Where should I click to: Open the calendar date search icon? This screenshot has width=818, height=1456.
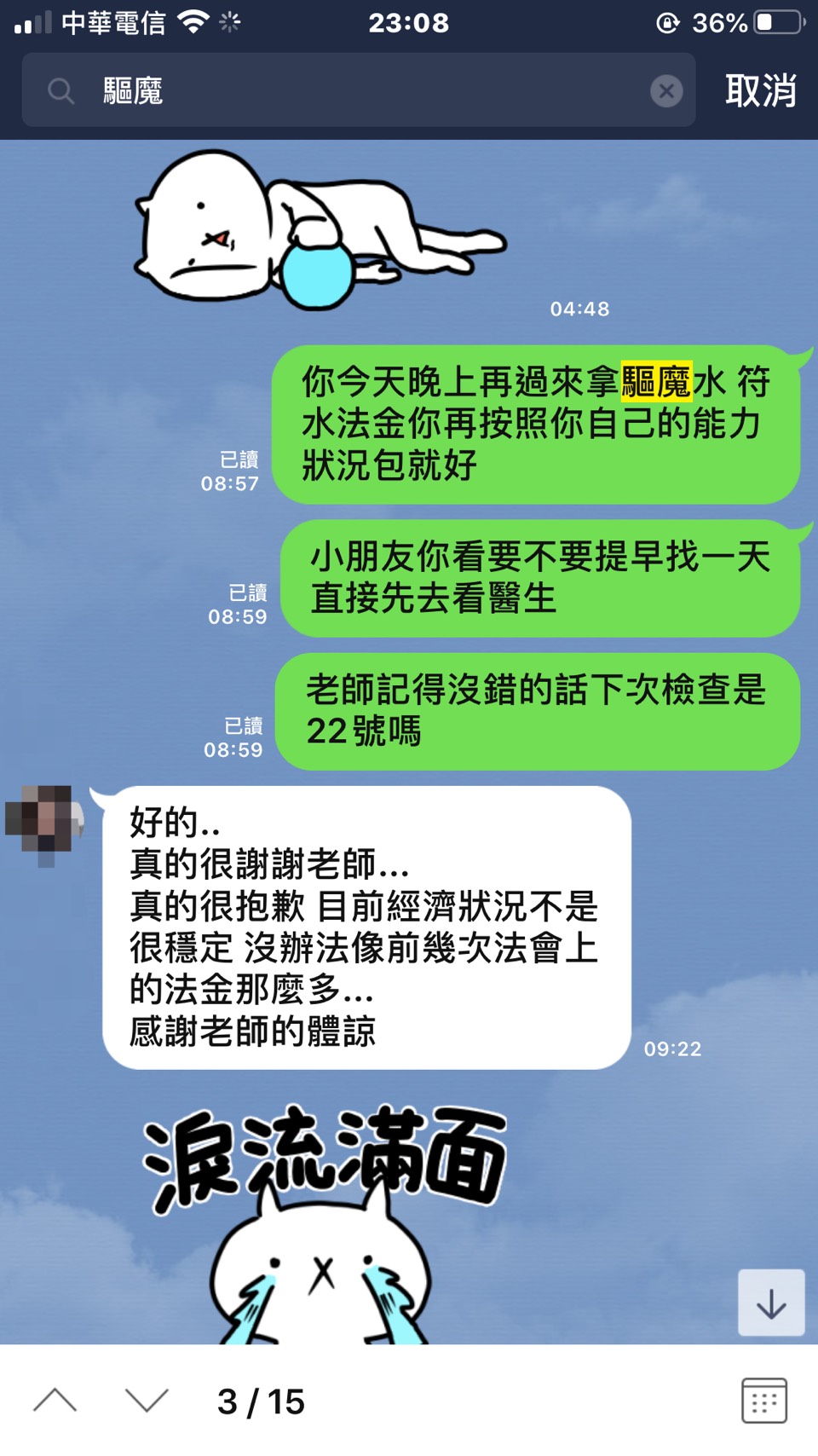coord(763,1401)
